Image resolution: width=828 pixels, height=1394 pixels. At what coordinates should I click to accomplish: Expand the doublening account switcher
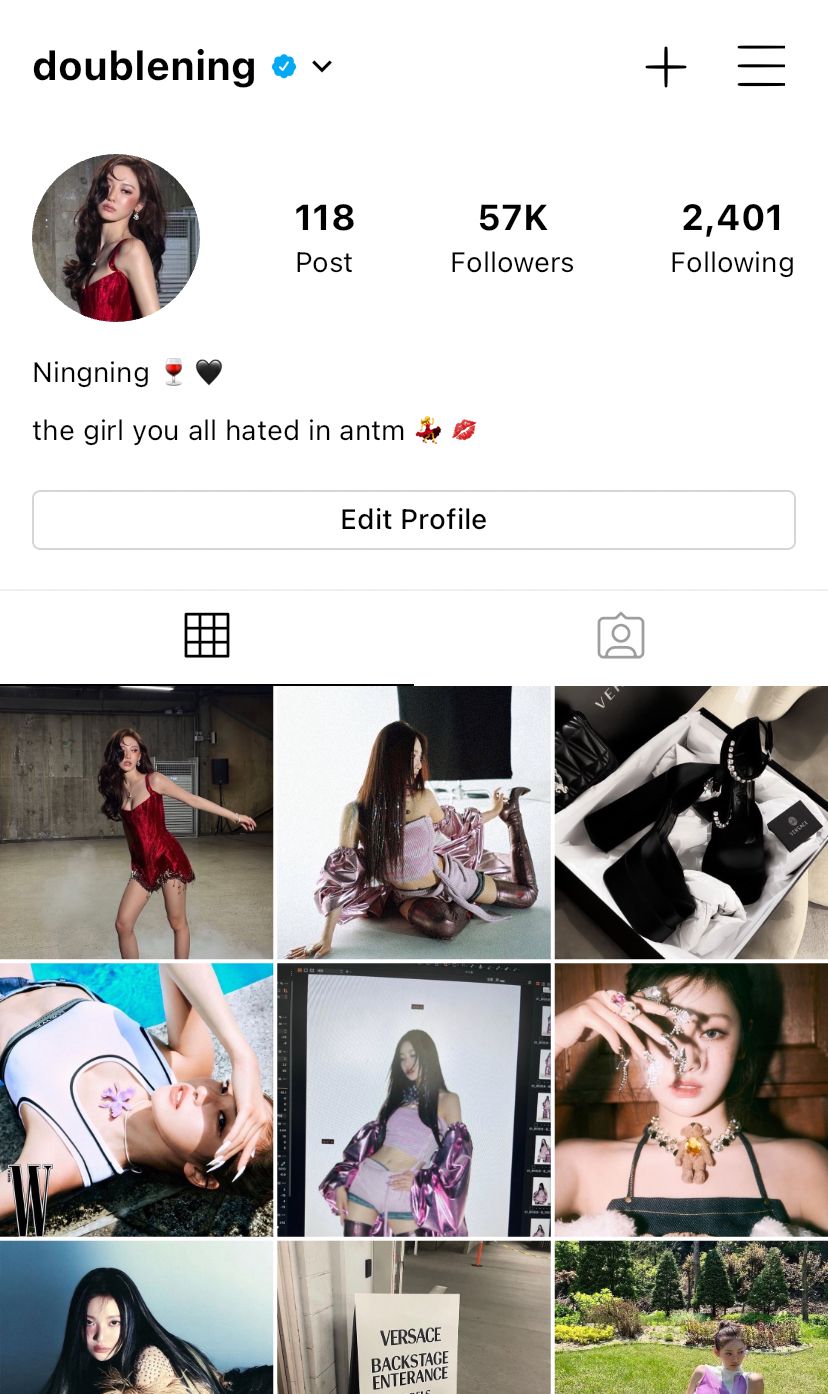coord(322,67)
